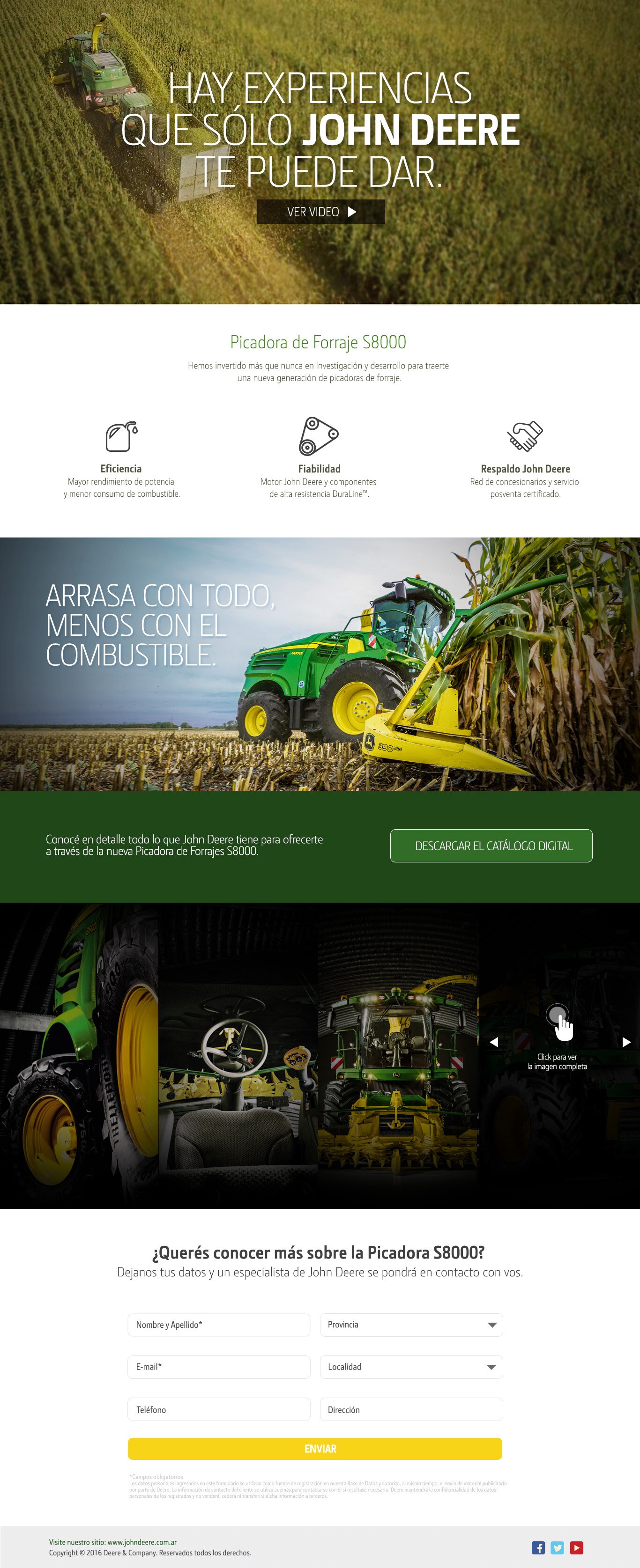Go to previous gallery image
Image resolution: width=640 pixels, height=1568 pixels.
point(494,1042)
